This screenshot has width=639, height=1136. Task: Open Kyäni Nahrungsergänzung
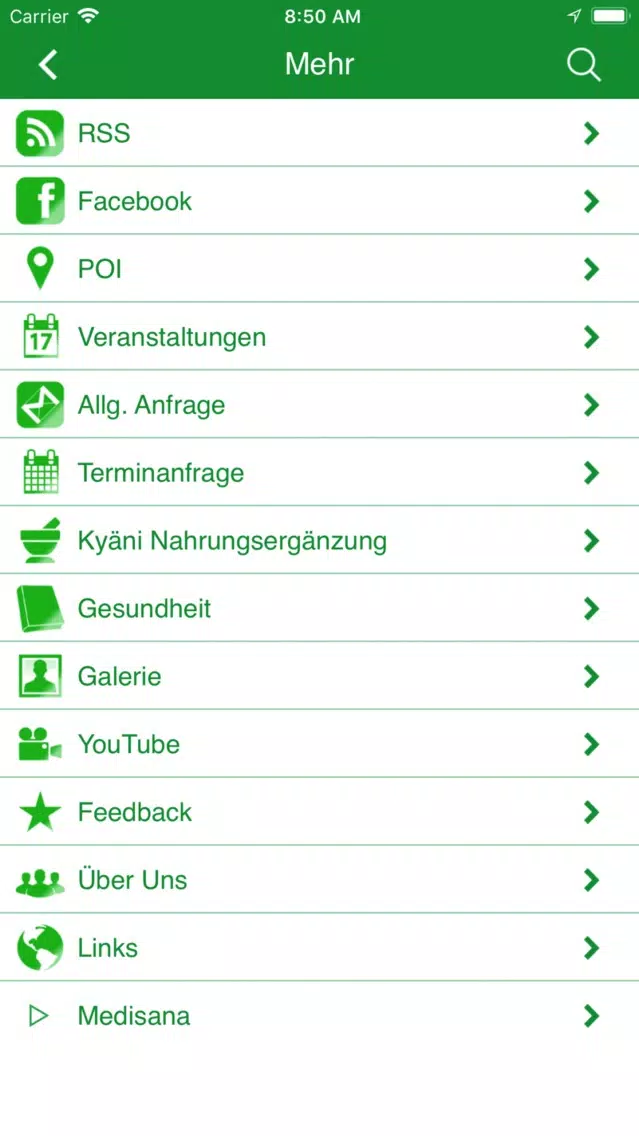point(320,540)
